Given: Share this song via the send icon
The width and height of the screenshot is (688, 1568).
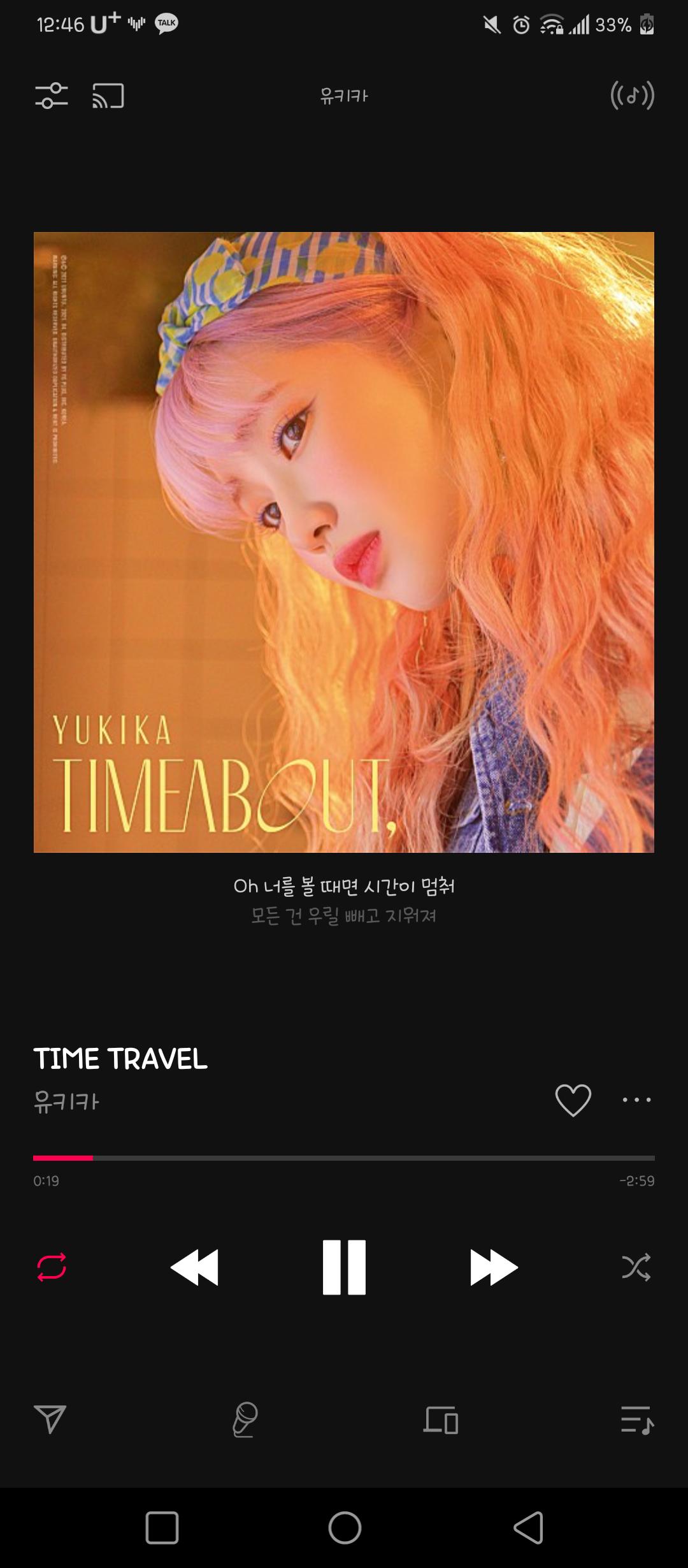Looking at the screenshot, I should pos(50,1419).
